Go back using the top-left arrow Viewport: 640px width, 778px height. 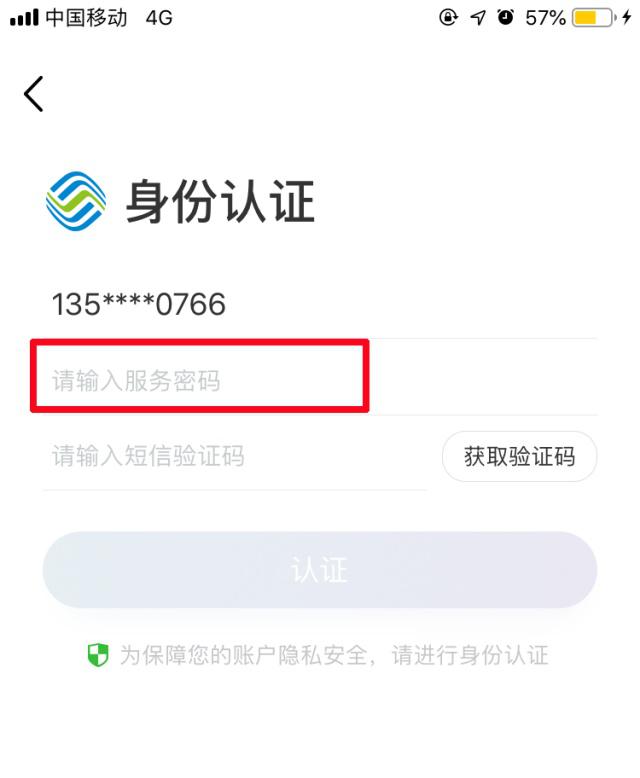[x=34, y=94]
